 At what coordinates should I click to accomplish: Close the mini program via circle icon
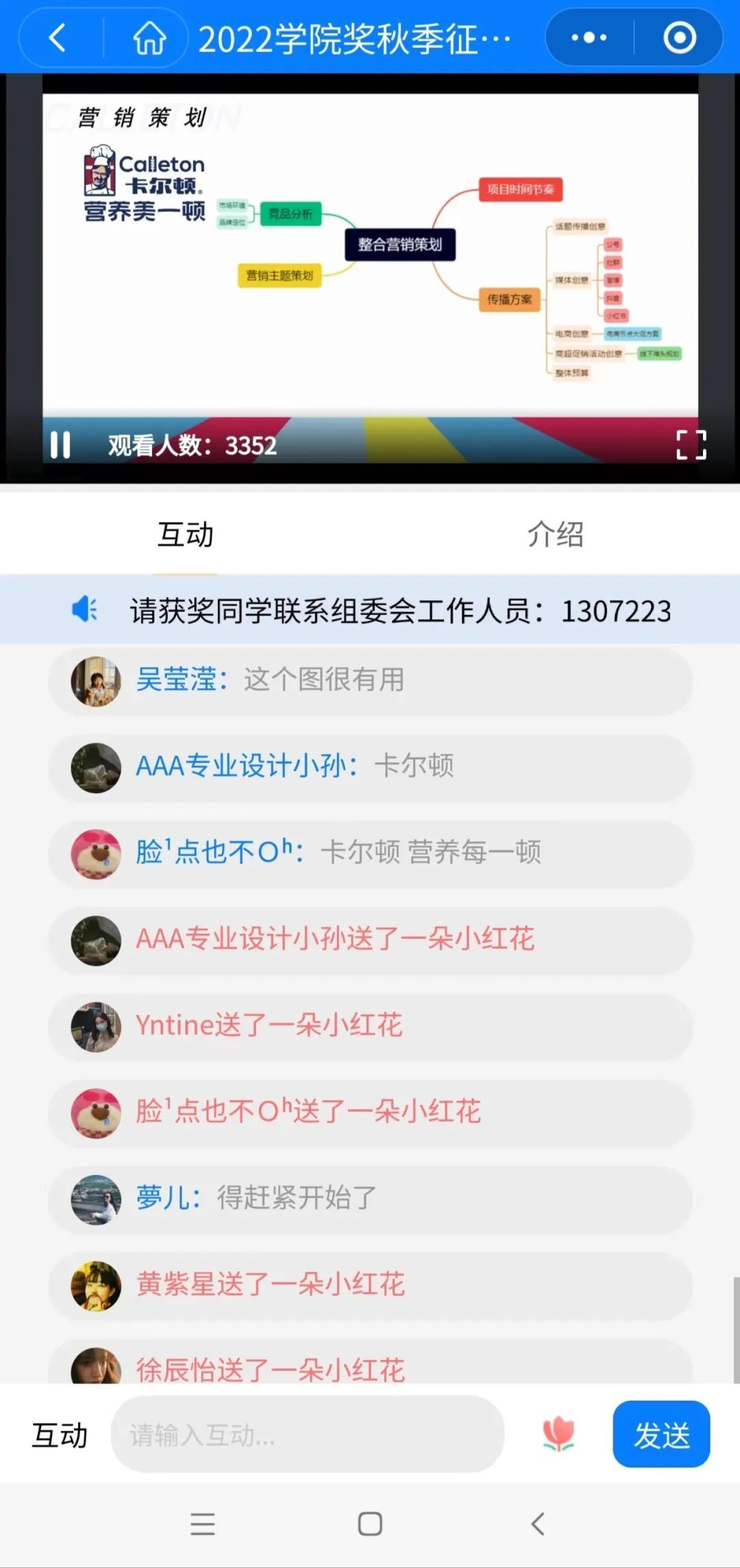point(679,38)
